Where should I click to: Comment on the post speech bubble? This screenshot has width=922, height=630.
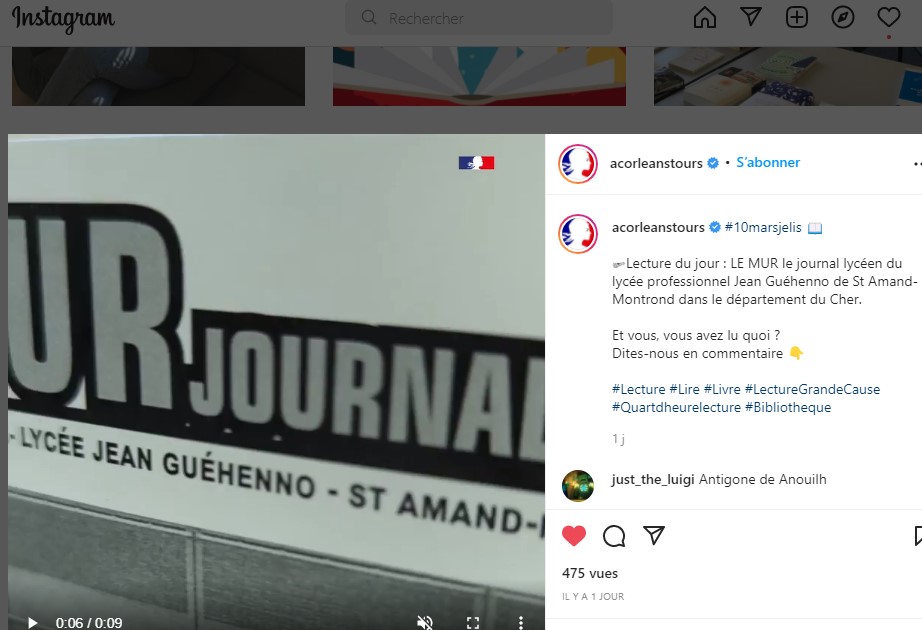[x=614, y=536]
